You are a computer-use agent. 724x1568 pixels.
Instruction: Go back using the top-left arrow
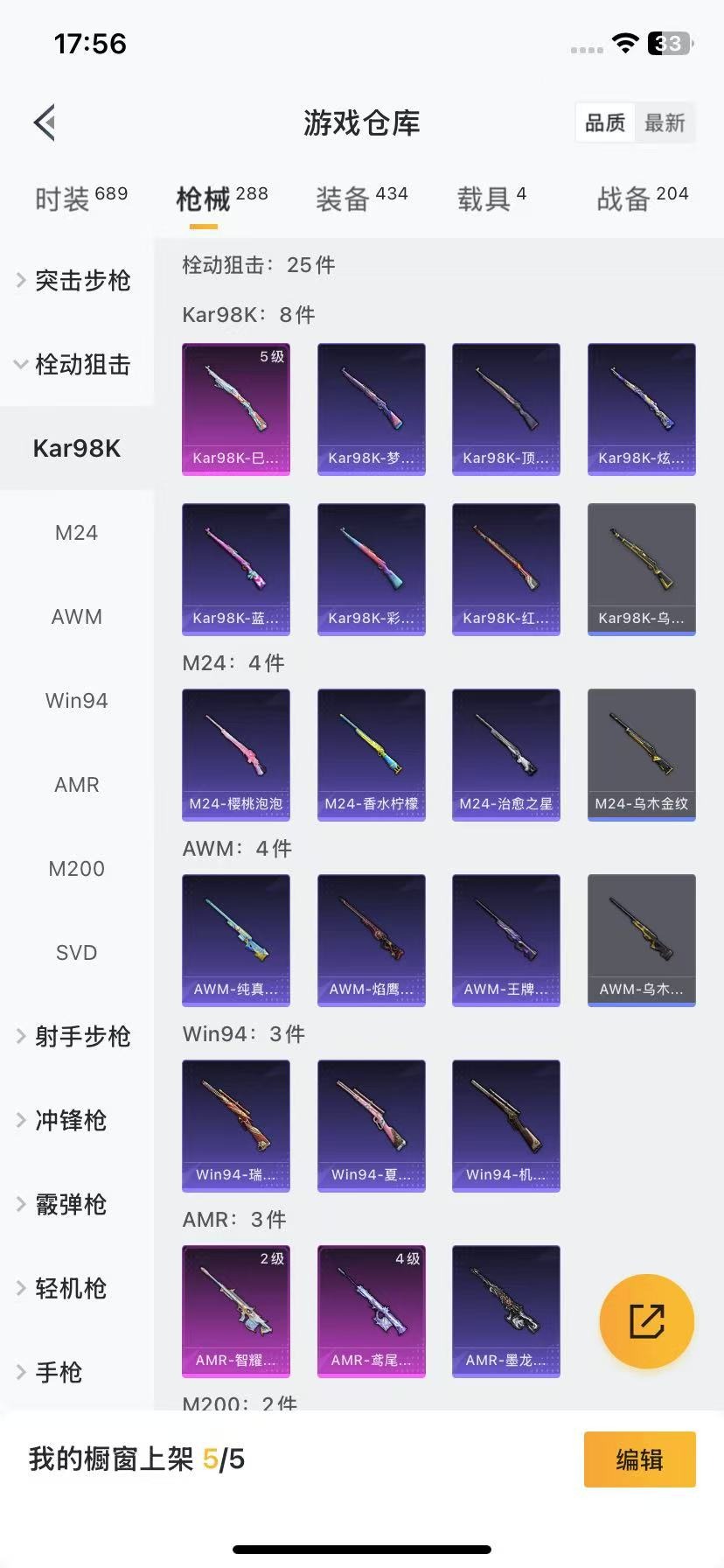(x=45, y=122)
